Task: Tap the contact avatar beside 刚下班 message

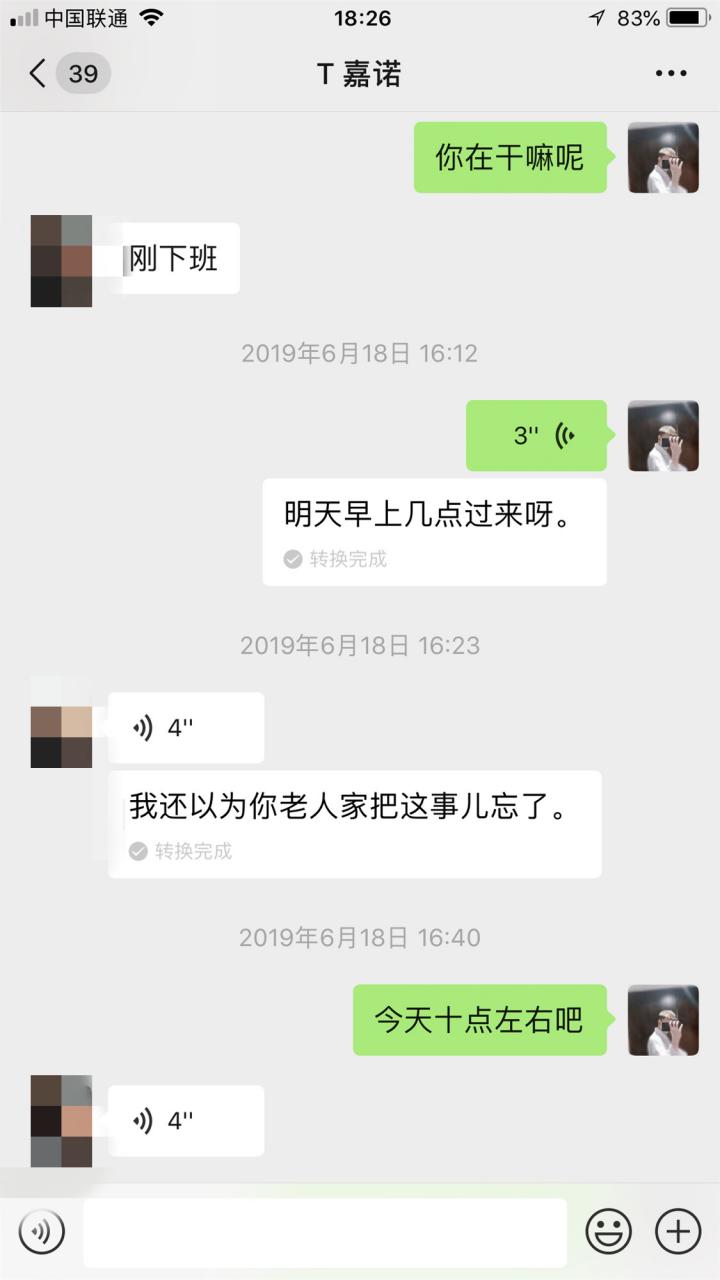Action: 61,259
